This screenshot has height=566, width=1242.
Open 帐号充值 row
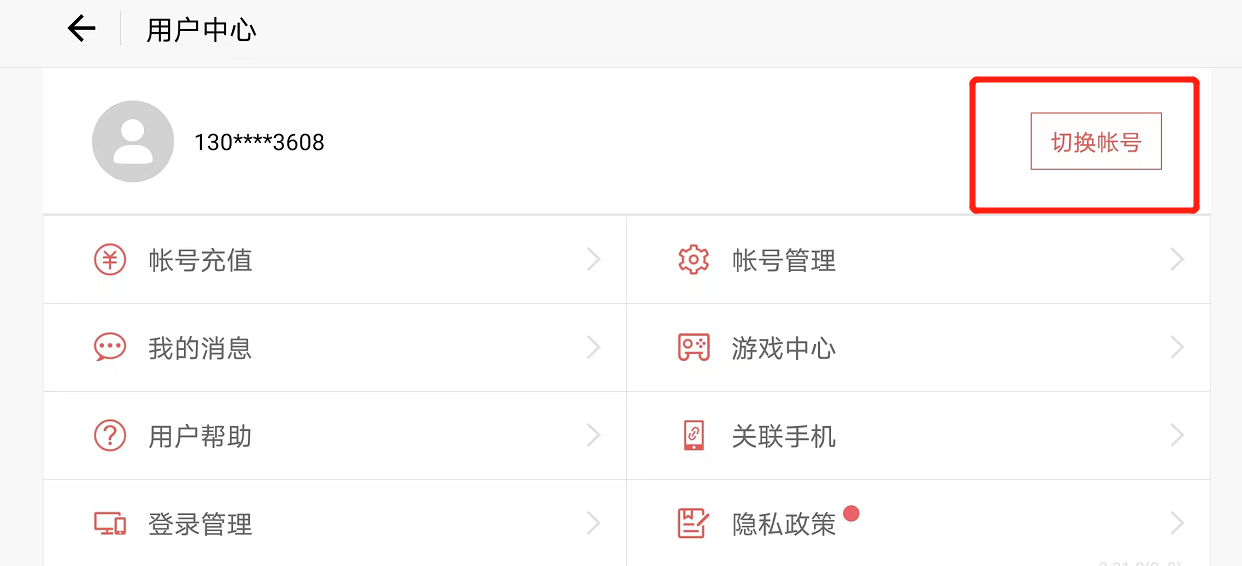point(334,261)
